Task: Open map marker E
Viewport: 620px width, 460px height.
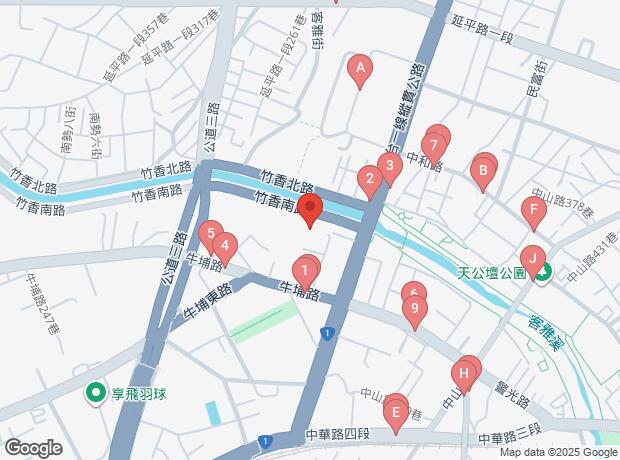Action: click(x=396, y=410)
